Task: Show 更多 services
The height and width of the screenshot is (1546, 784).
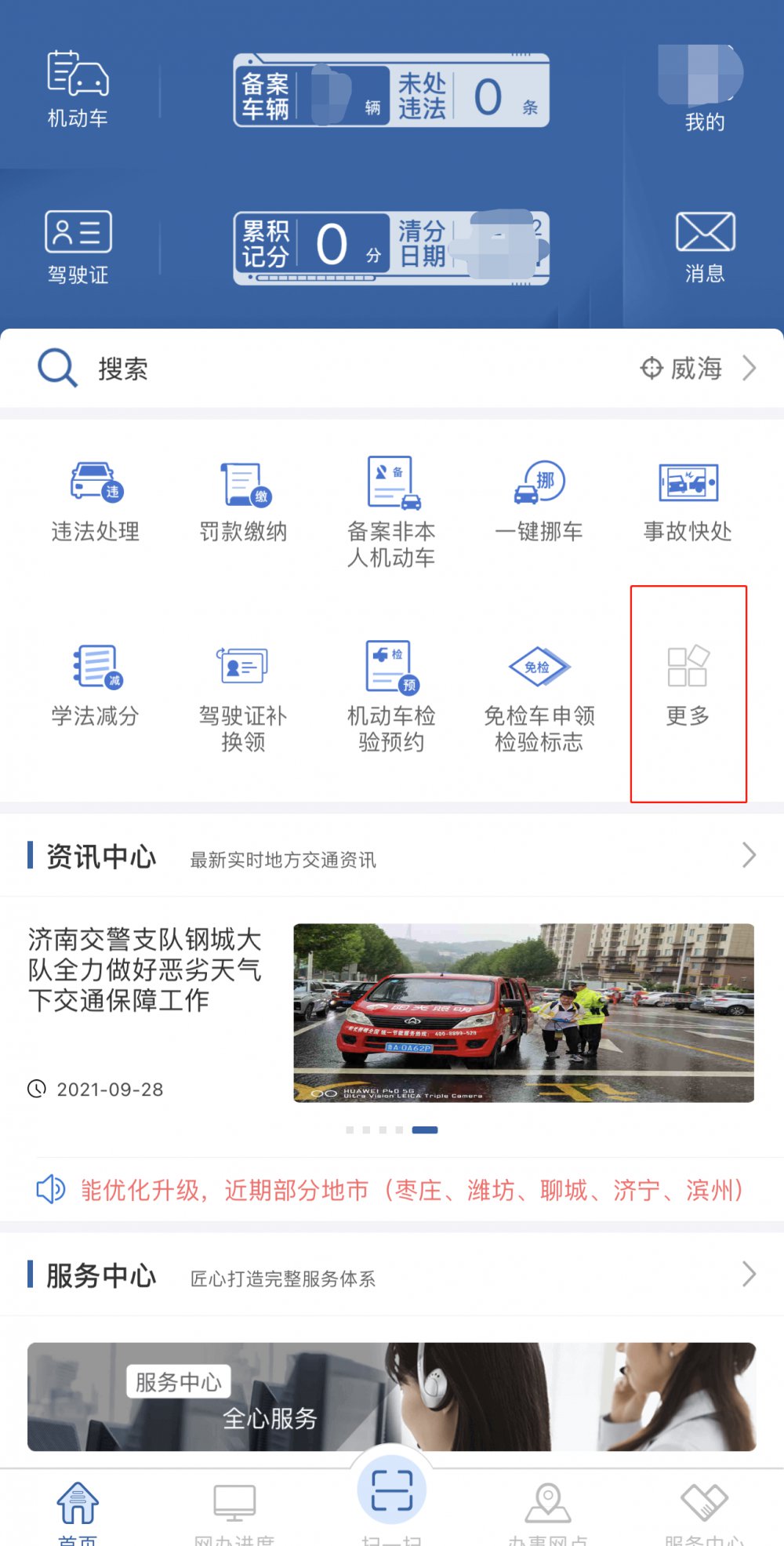Action: pos(688,687)
